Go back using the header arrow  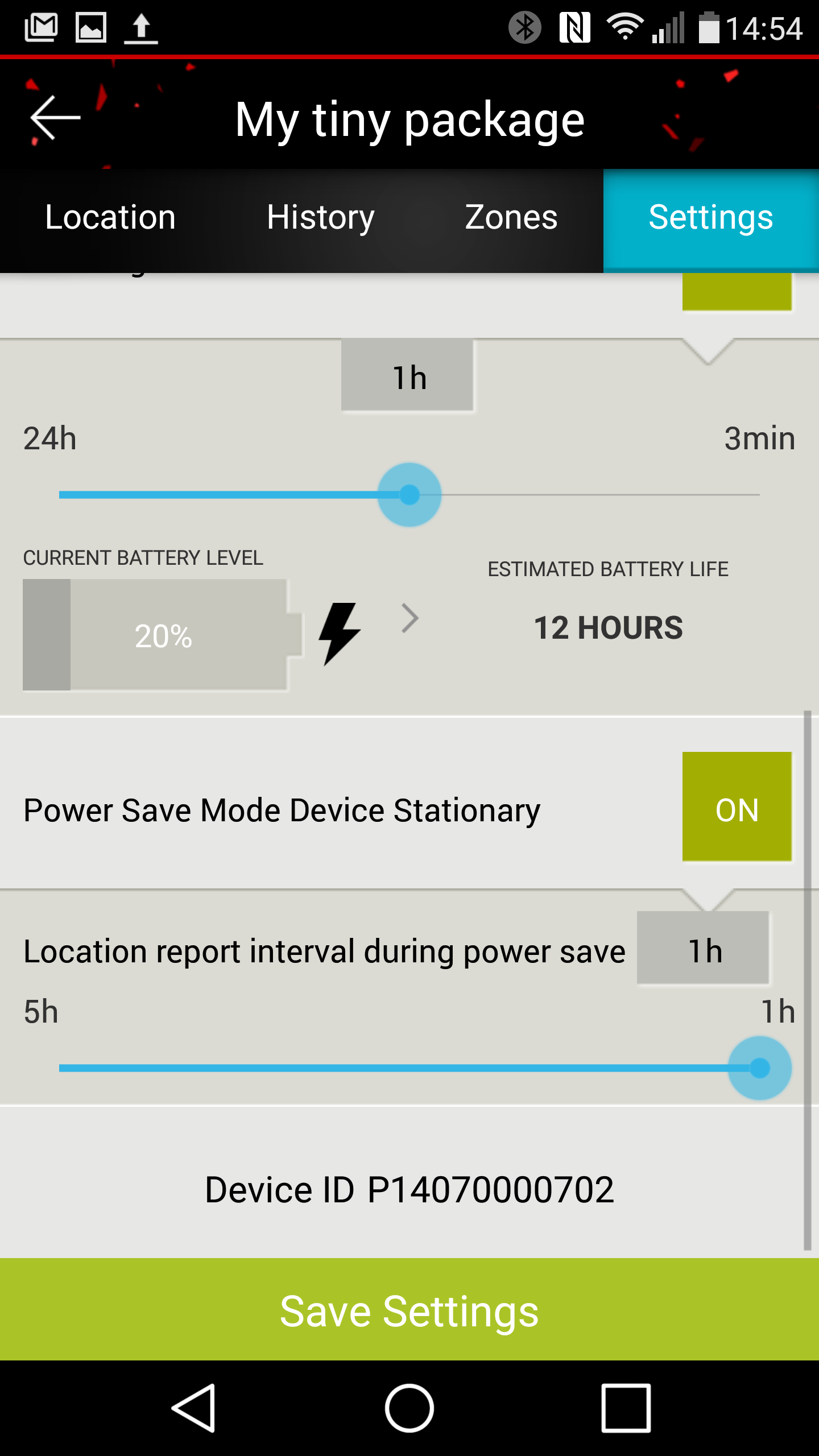[x=55, y=118]
